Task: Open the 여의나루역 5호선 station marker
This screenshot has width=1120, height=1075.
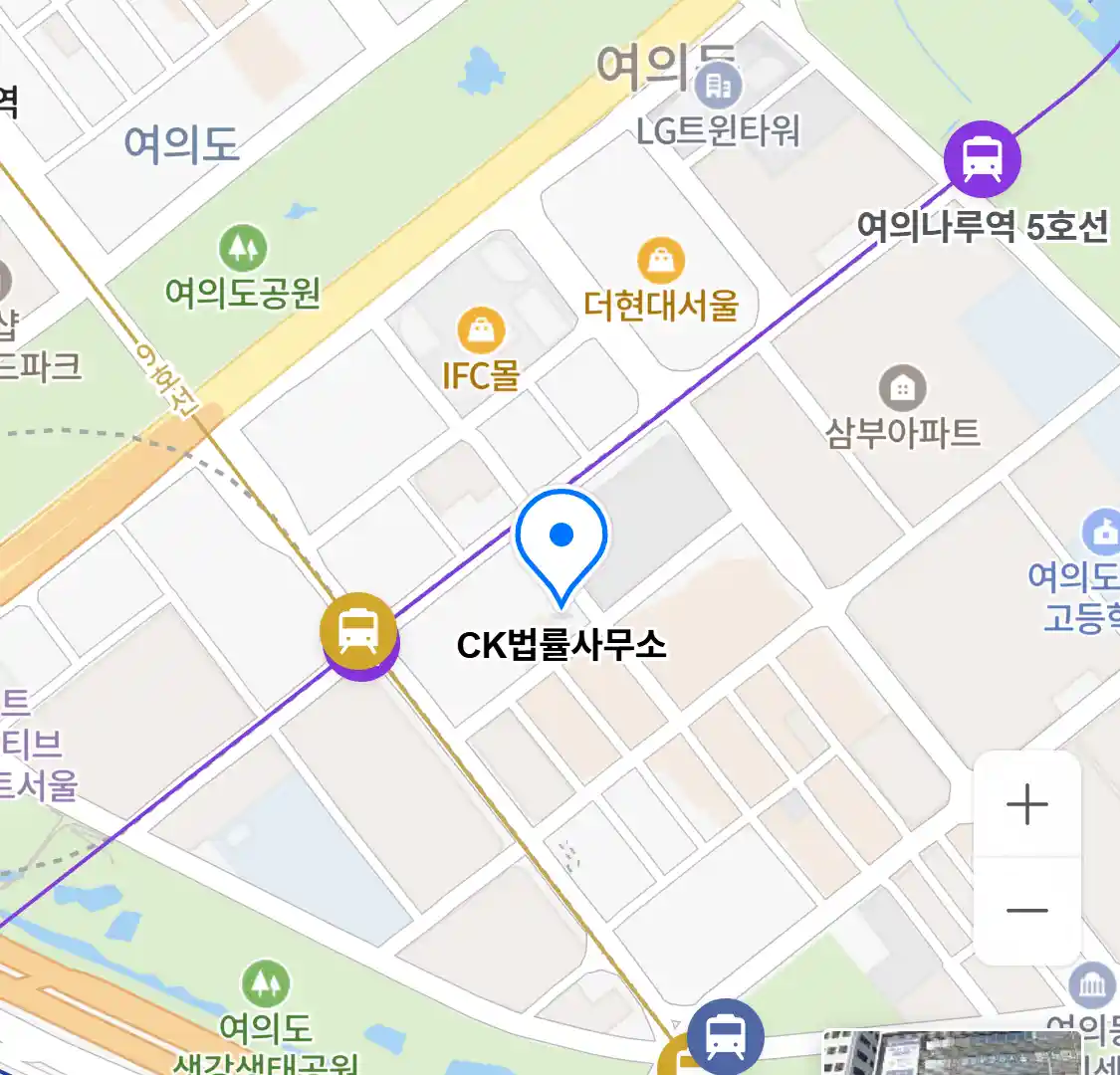Action: tap(983, 159)
